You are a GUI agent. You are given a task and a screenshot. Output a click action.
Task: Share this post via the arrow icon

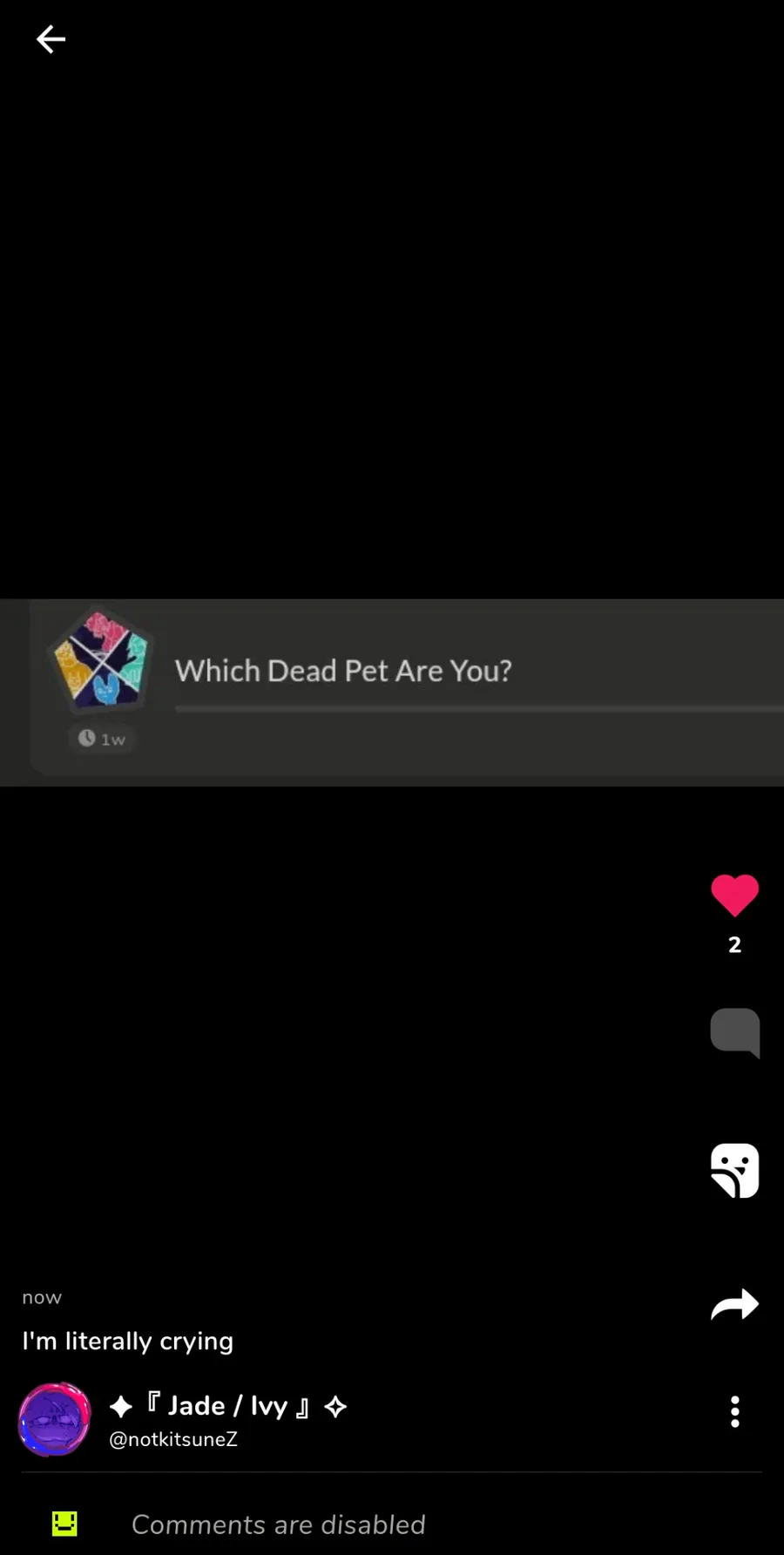point(734,1304)
